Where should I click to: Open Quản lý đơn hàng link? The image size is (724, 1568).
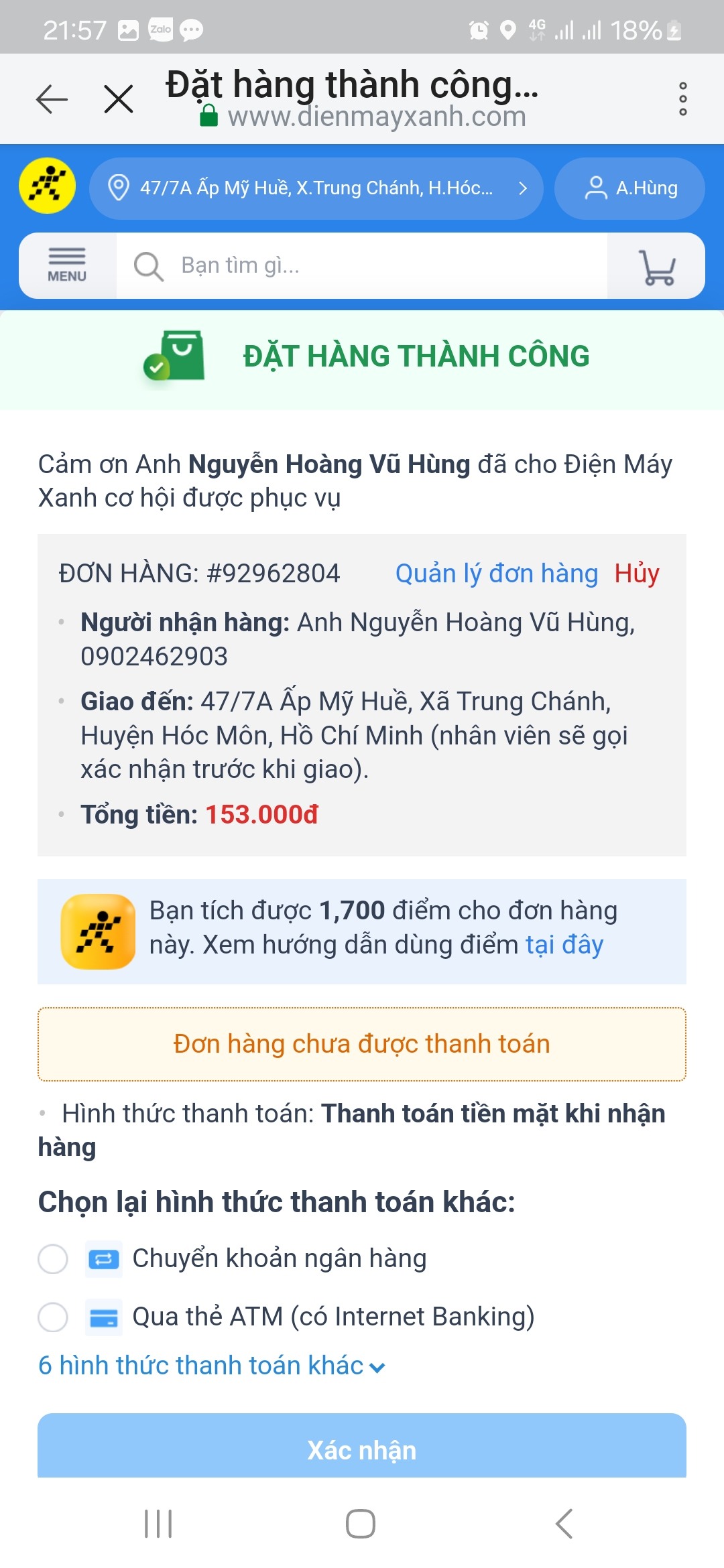tap(496, 574)
